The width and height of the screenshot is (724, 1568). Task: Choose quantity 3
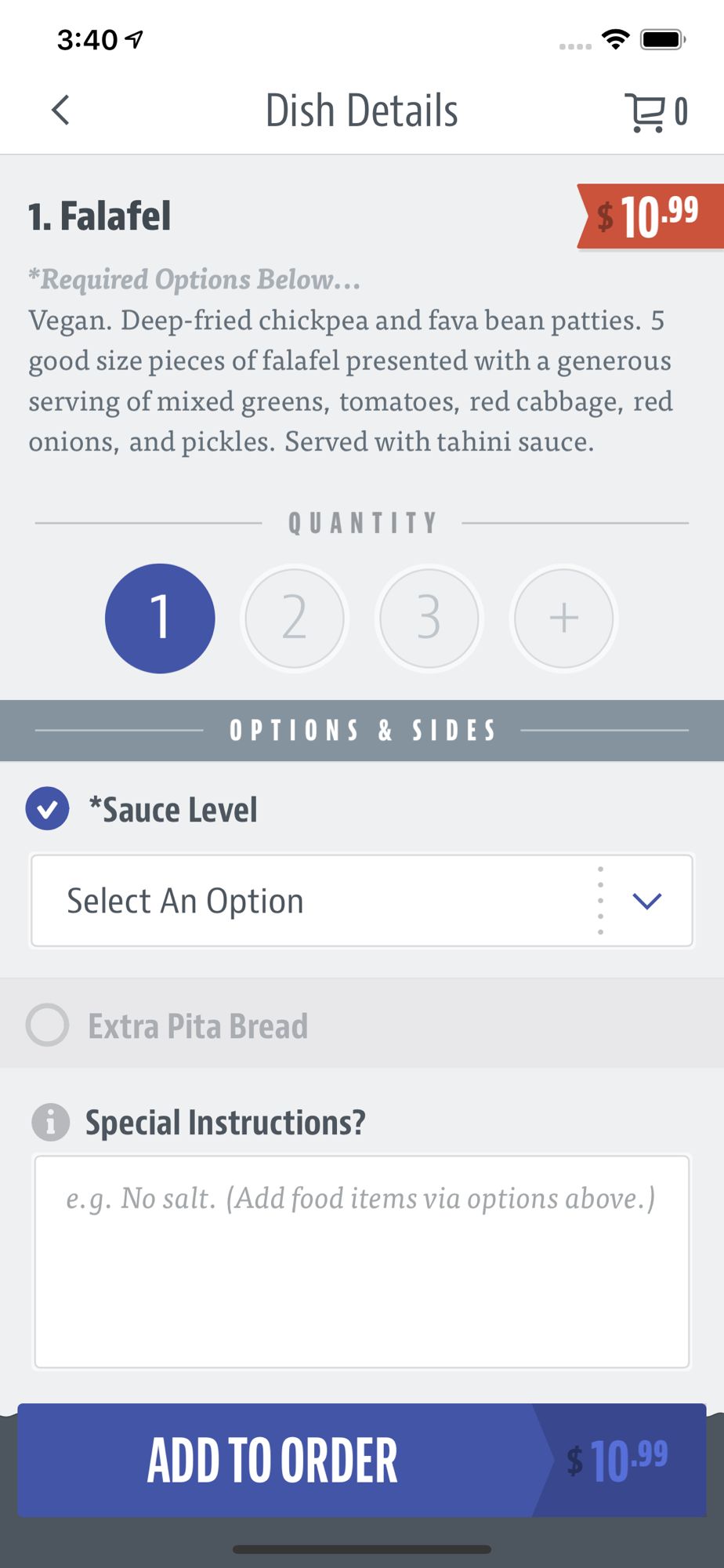429,618
